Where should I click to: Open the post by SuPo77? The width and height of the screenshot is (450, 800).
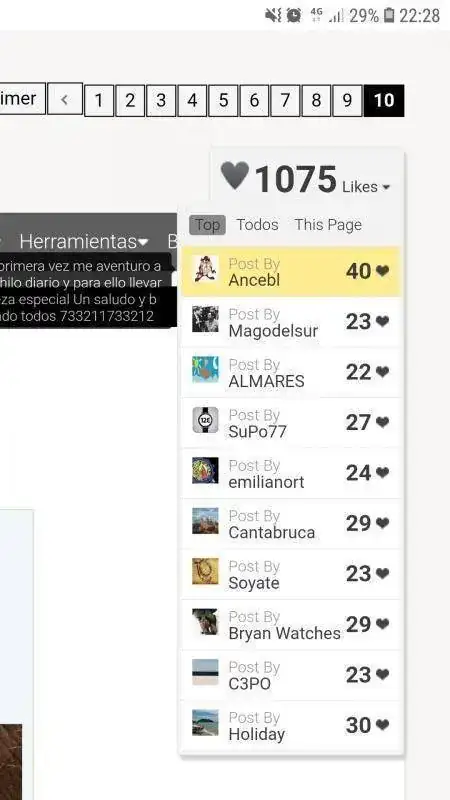point(291,423)
